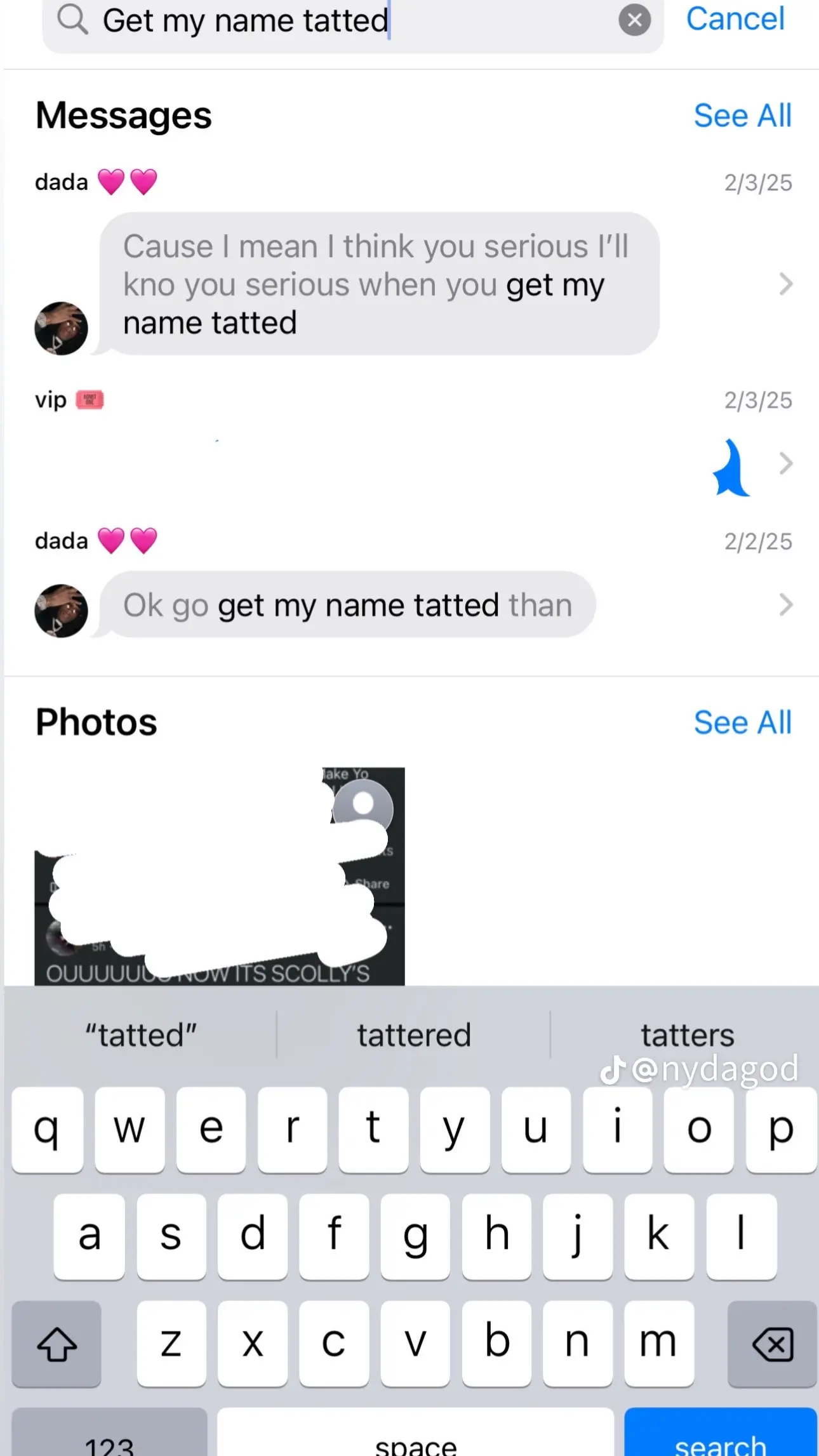Enable shift on the keyboard
Image resolution: width=819 pixels, height=1456 pixels.
click(57, 1344)
